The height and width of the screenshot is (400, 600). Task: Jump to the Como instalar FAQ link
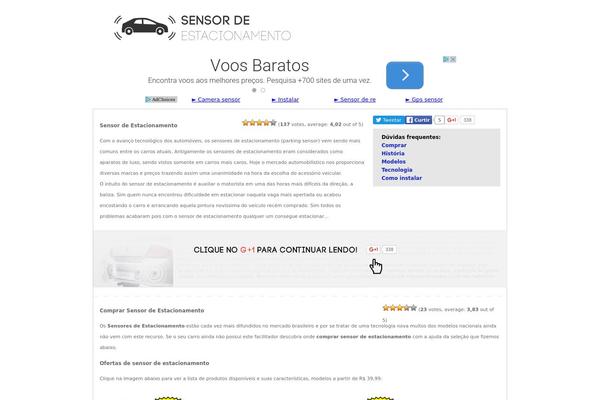pos(401,177)
